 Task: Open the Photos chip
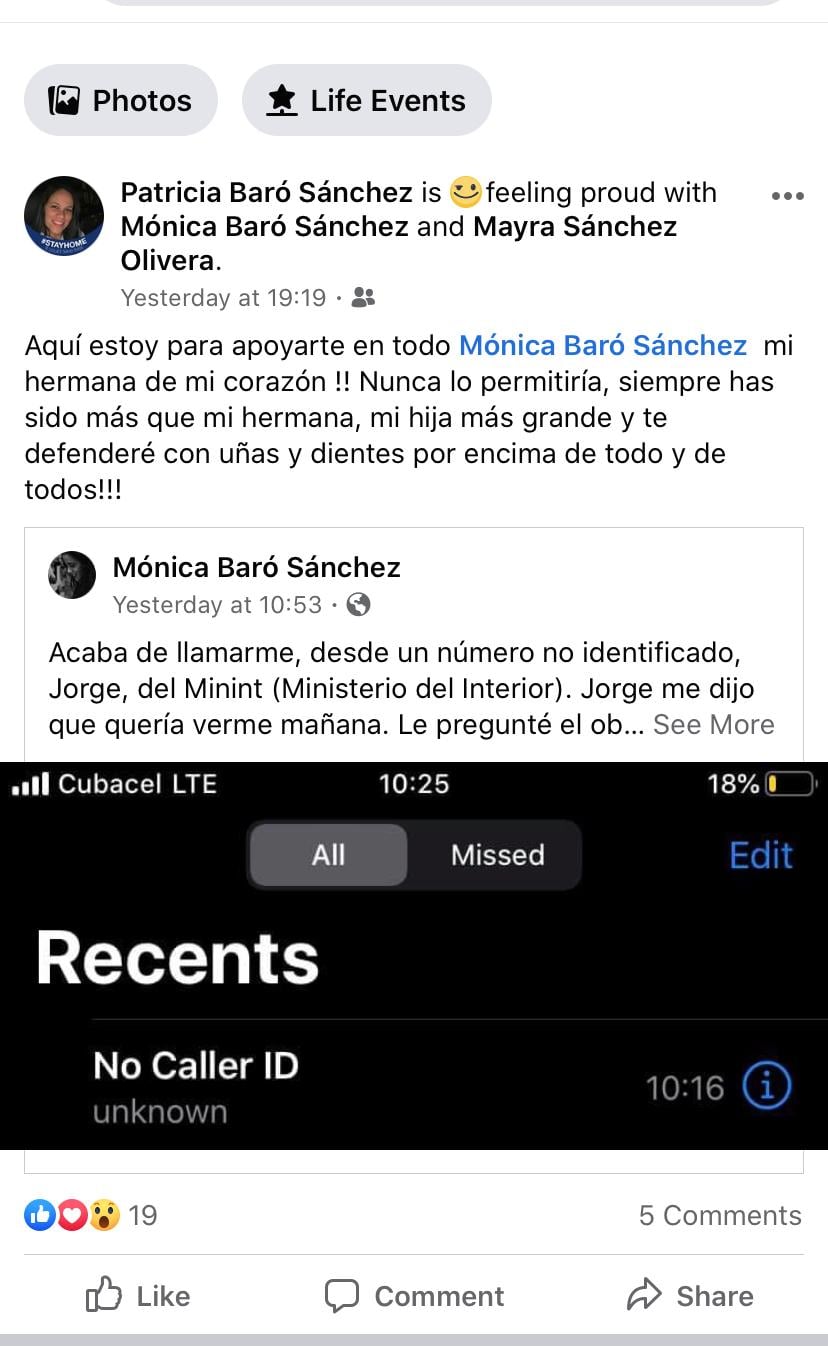point(120,100)
